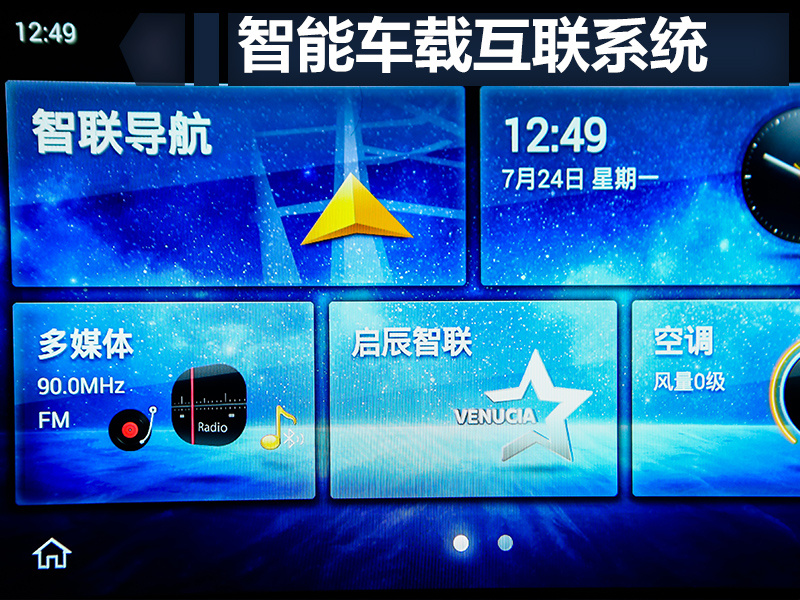Tap the home icon at bottom left

tap(51, 553)
